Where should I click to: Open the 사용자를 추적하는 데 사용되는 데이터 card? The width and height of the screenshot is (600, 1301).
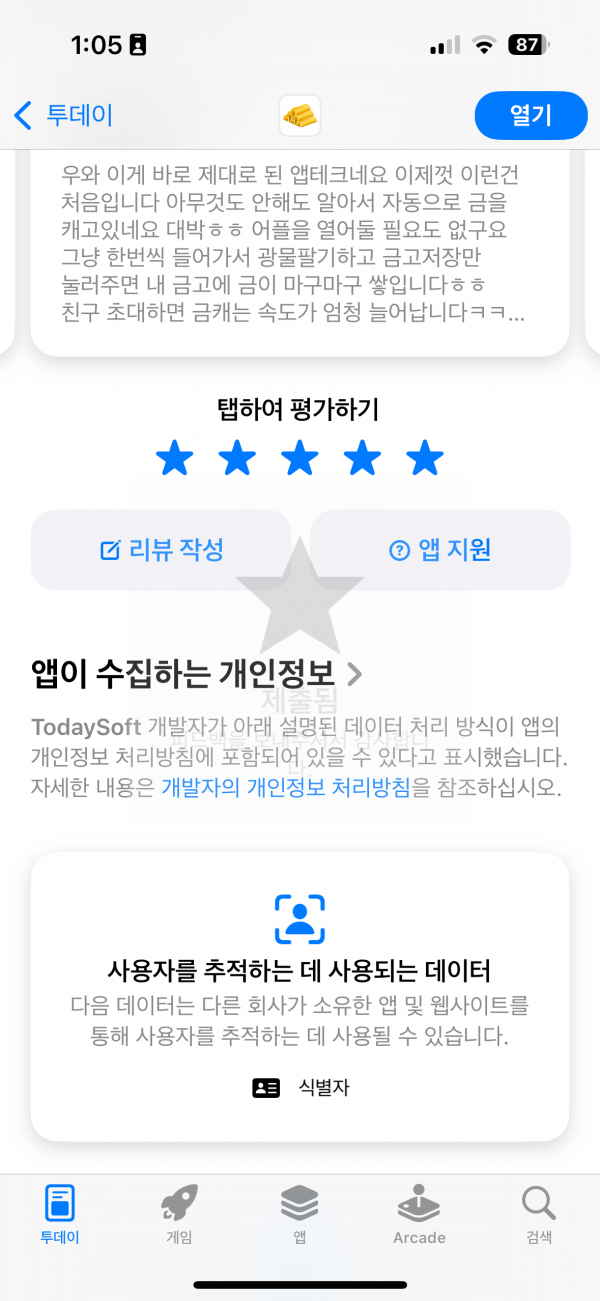[x=300, y=996]
